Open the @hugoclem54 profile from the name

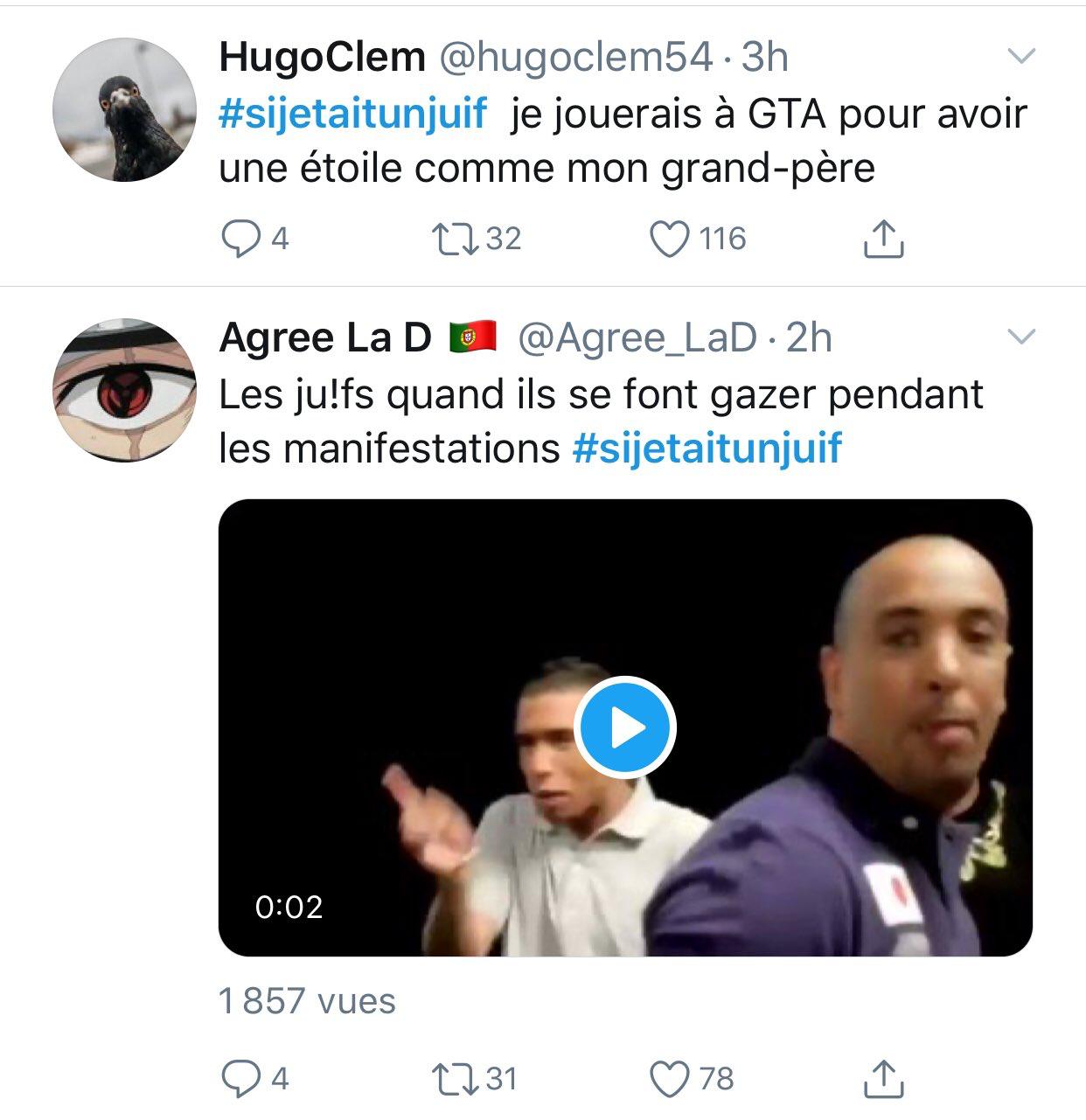[x=322, y=58]
